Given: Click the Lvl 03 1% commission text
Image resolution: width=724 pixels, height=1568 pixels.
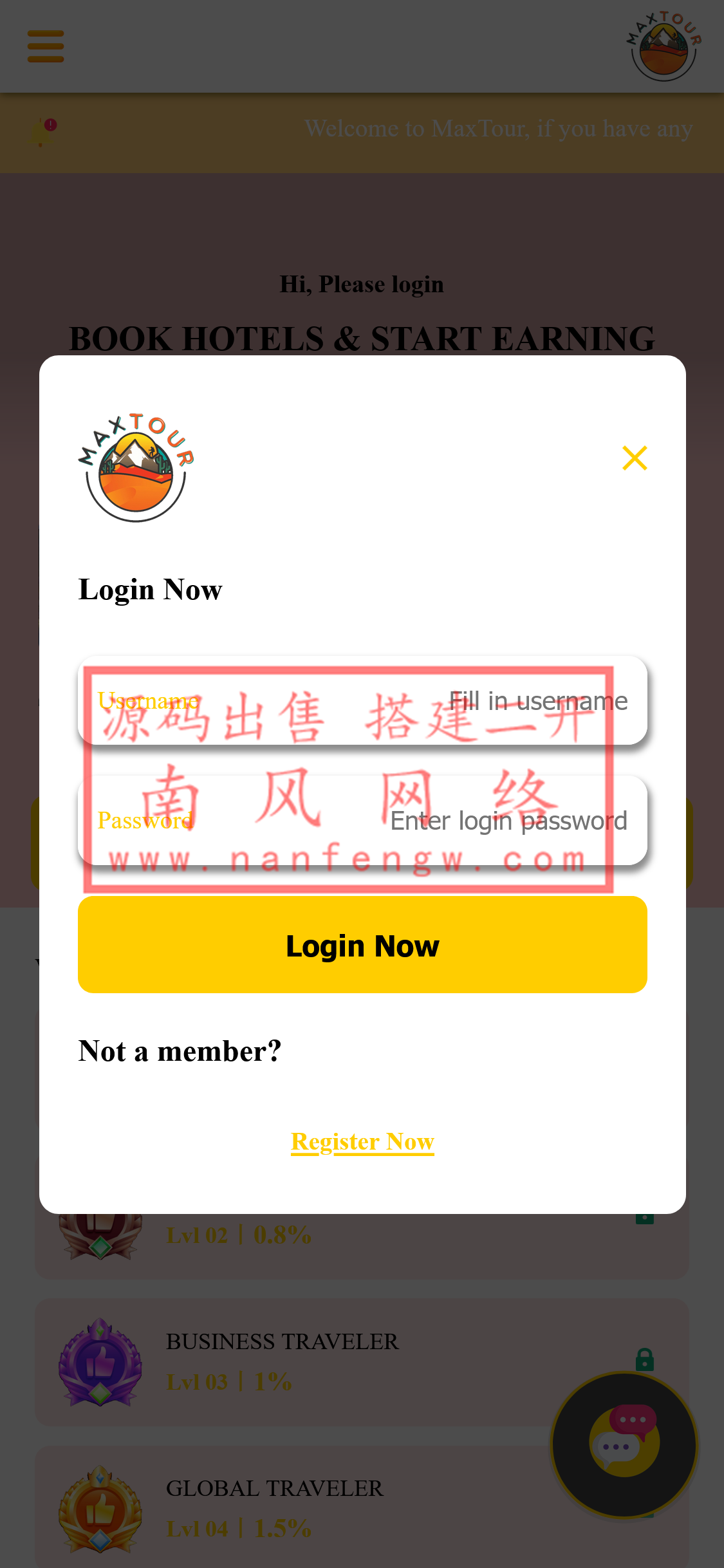Looking at the screenshot, I should 228,1381.
